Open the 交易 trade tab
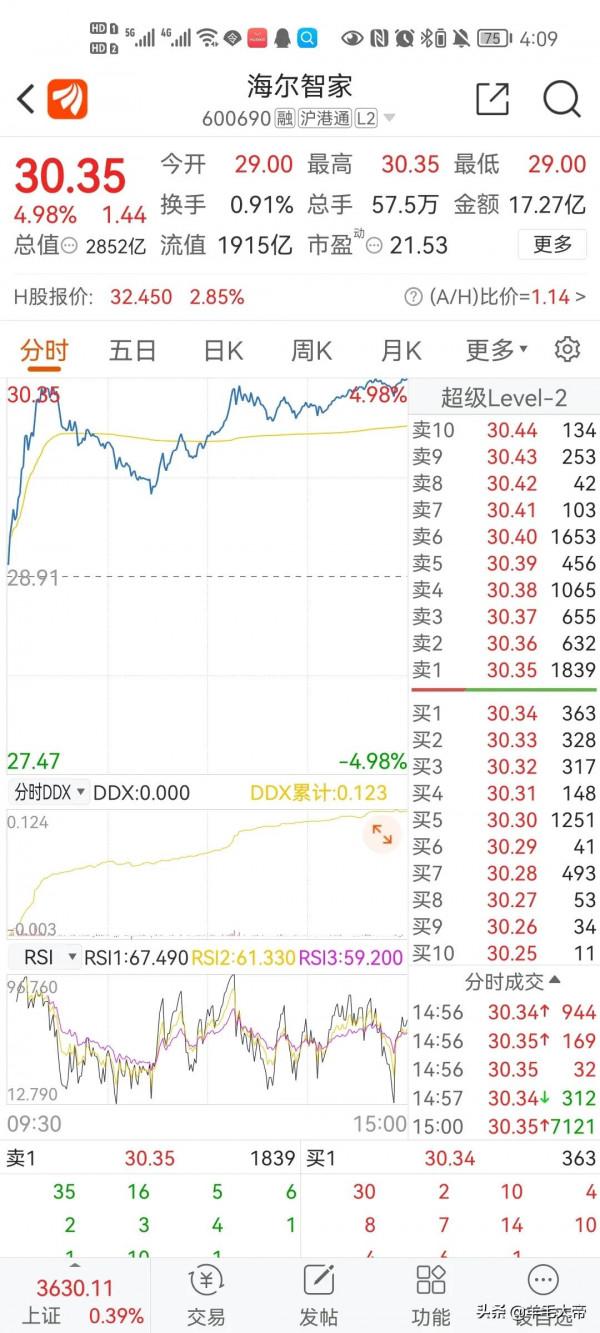This screenshot has height=1333, width=600. point(206,1295)
